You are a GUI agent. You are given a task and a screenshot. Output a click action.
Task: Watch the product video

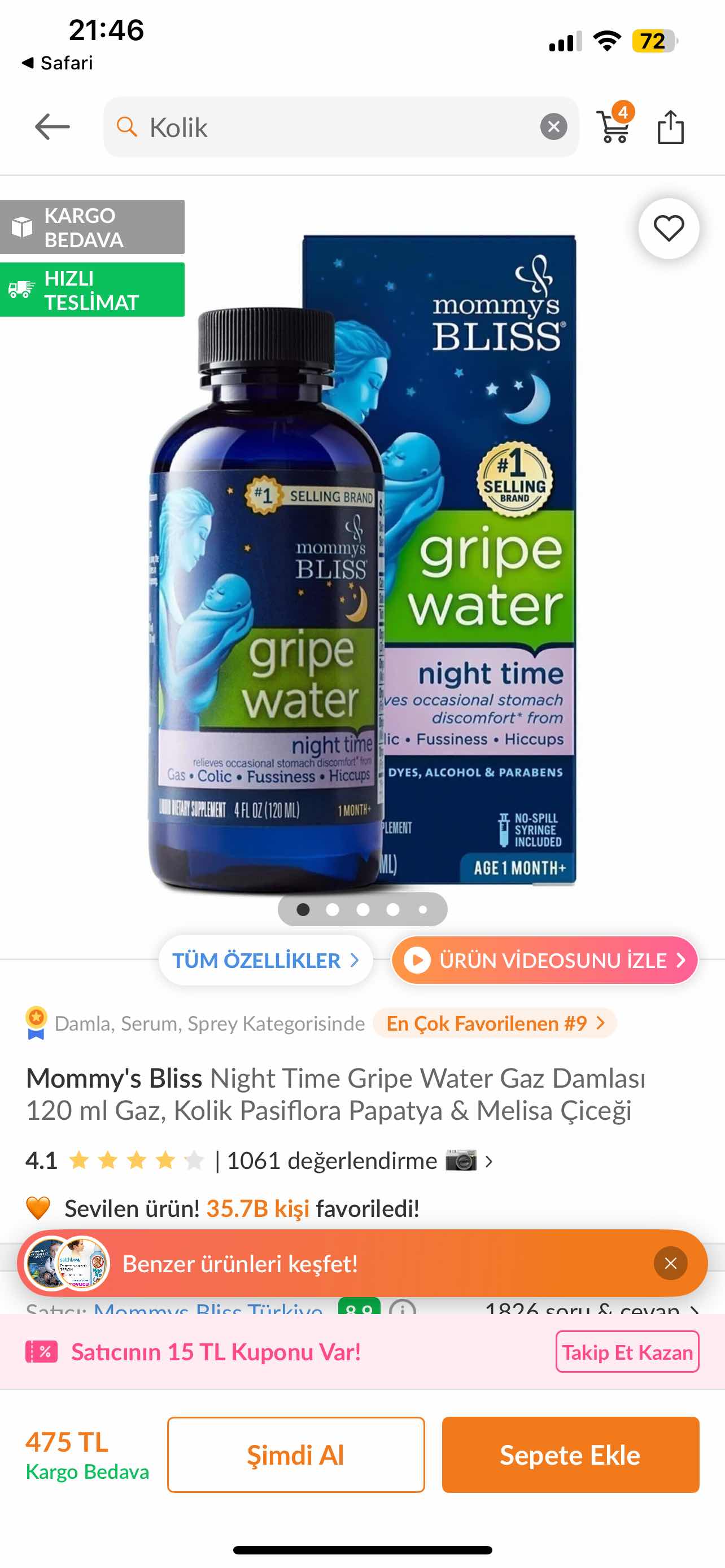point(544,960)
